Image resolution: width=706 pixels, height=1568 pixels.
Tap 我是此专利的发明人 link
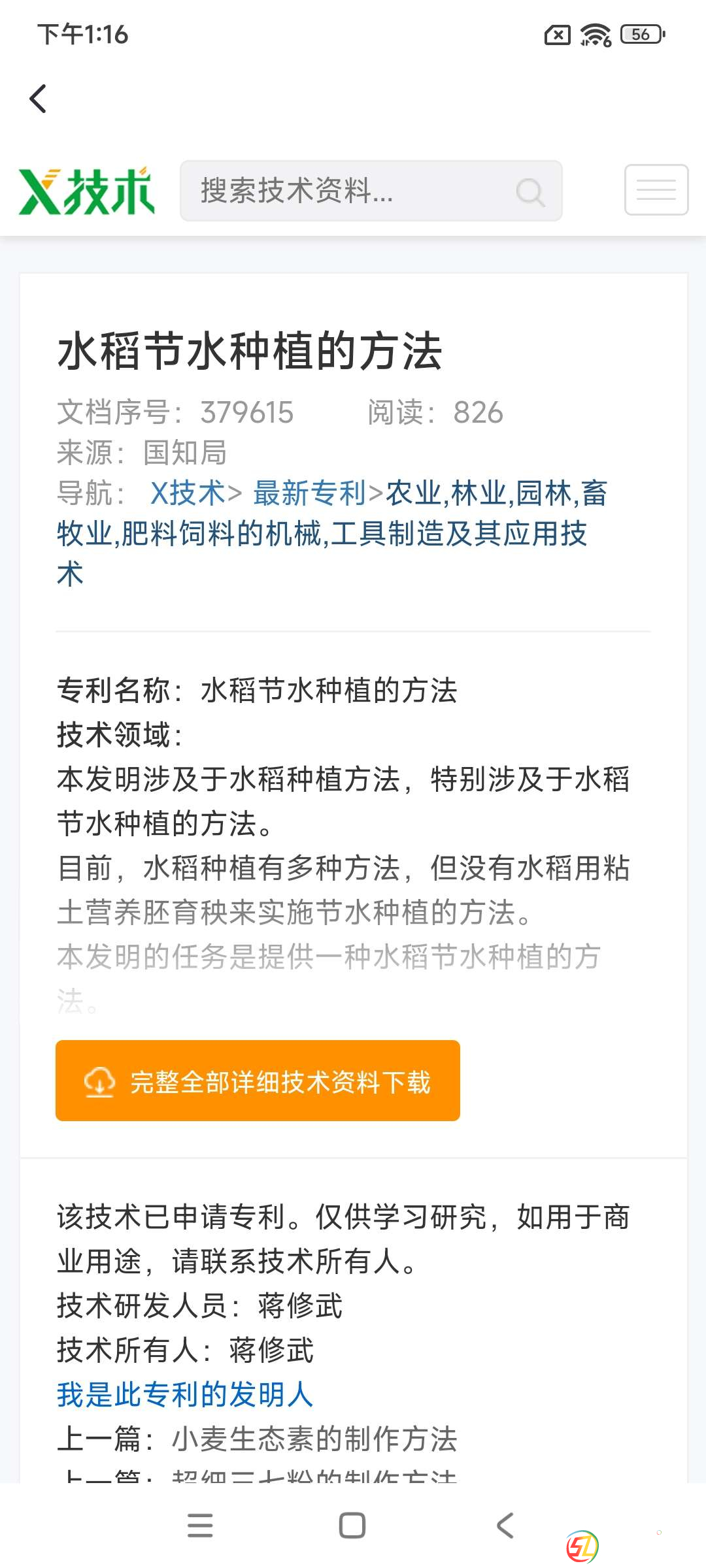[185, 1394]
